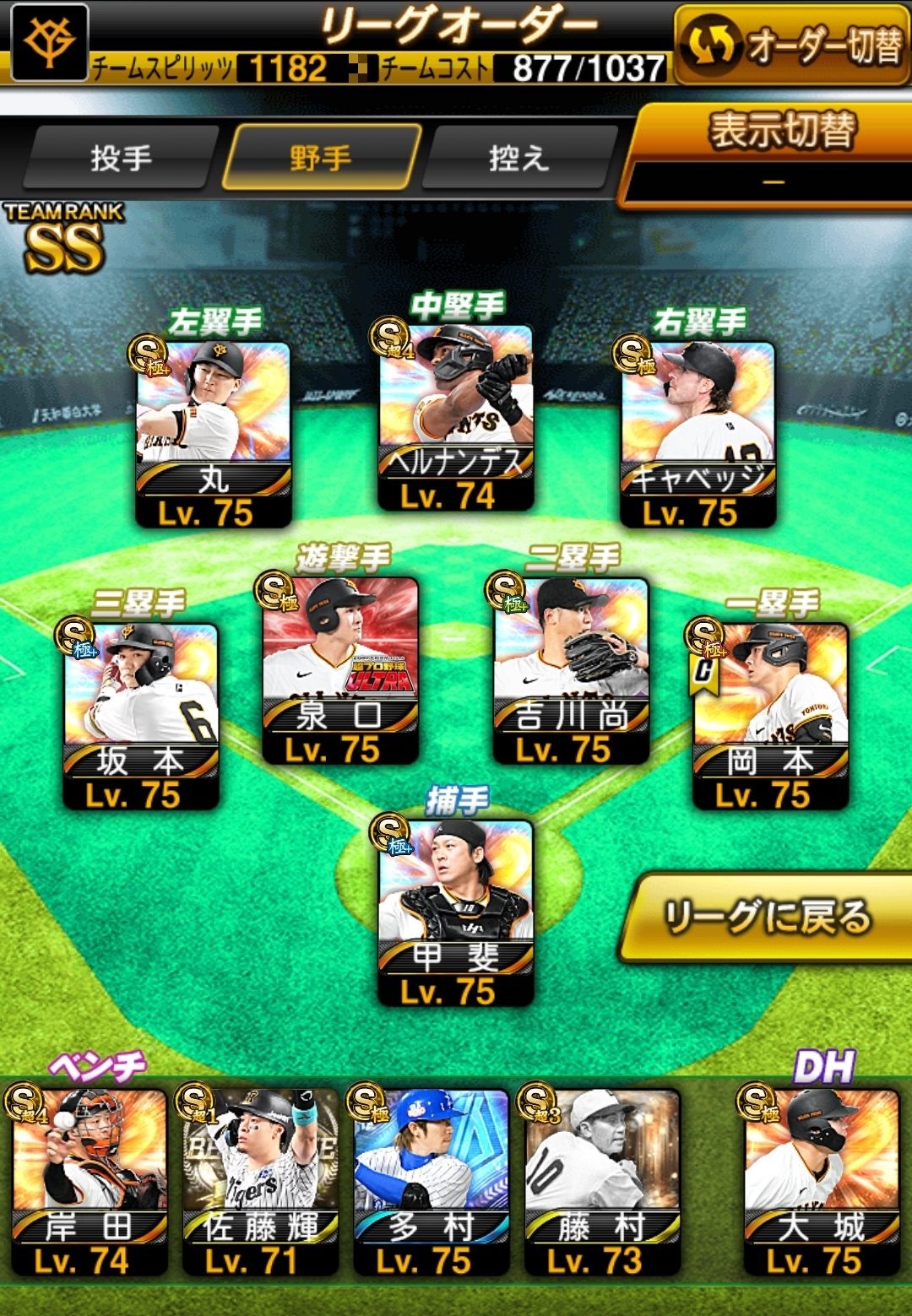Viewport: 912px width, 1316px height.
Task: Open left fielder 丸 player card
Action: 213,432
